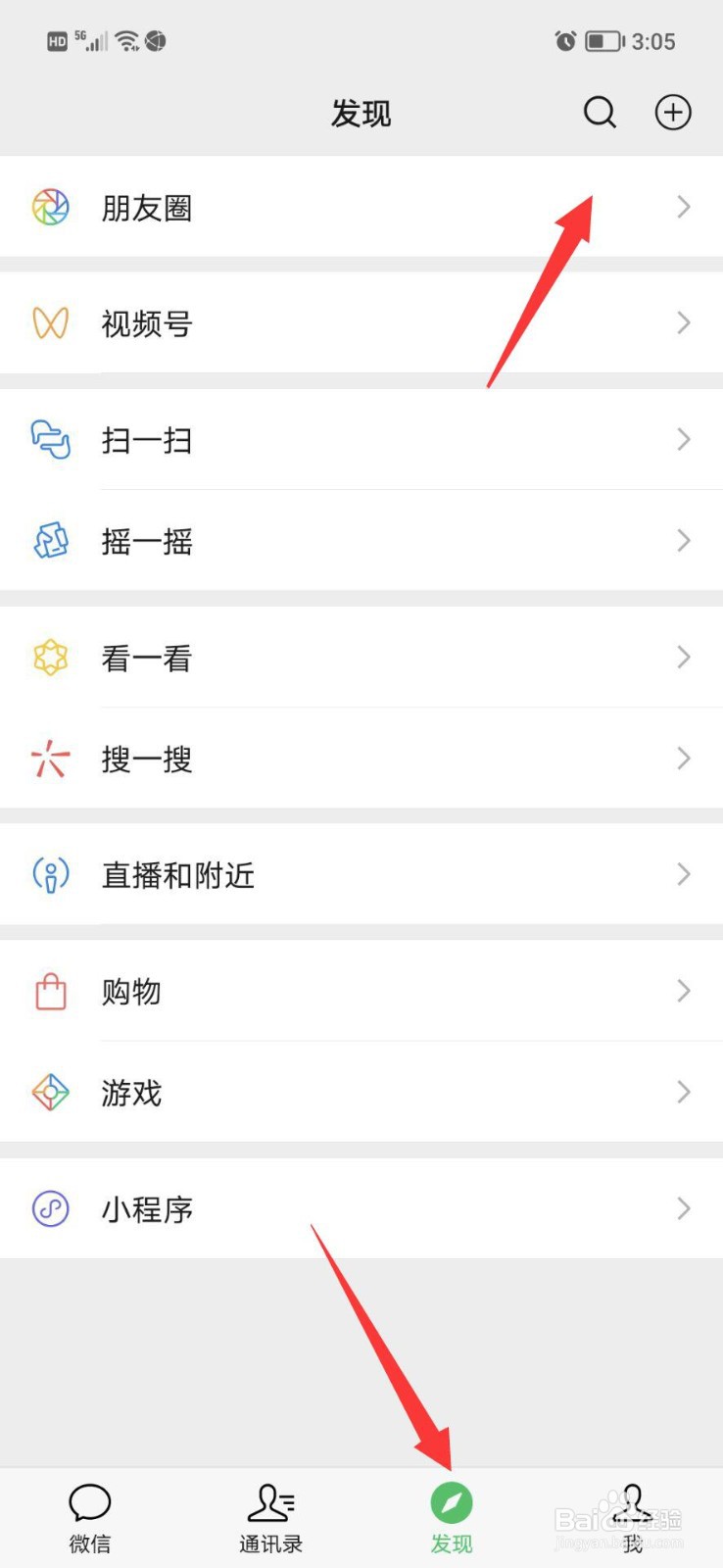This screenshot has width=723, height=1568.
Task: Tap the magnifier search icon at top
Action: [x=600, y=112]
